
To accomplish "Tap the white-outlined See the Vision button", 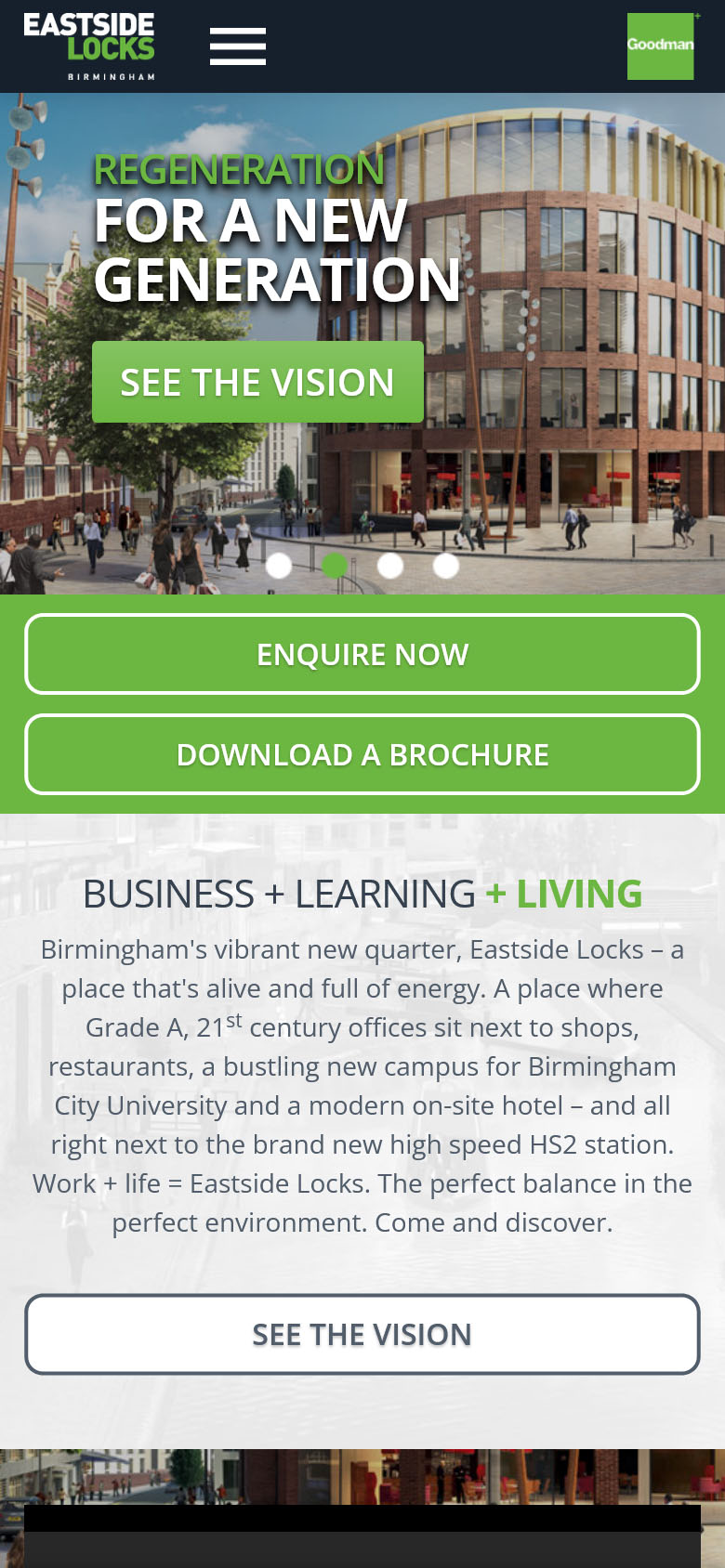I will point(362,1334).
